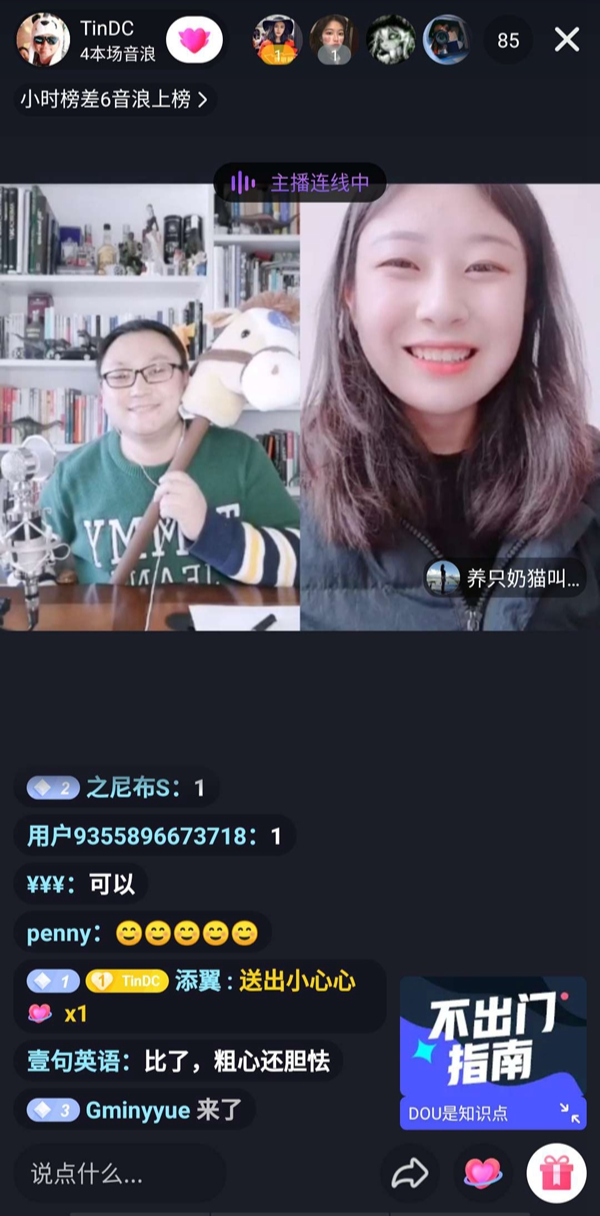Screen dimensions: 600x1216
Task: View first top gifter's avatar
Action: (x=278, y=41)
